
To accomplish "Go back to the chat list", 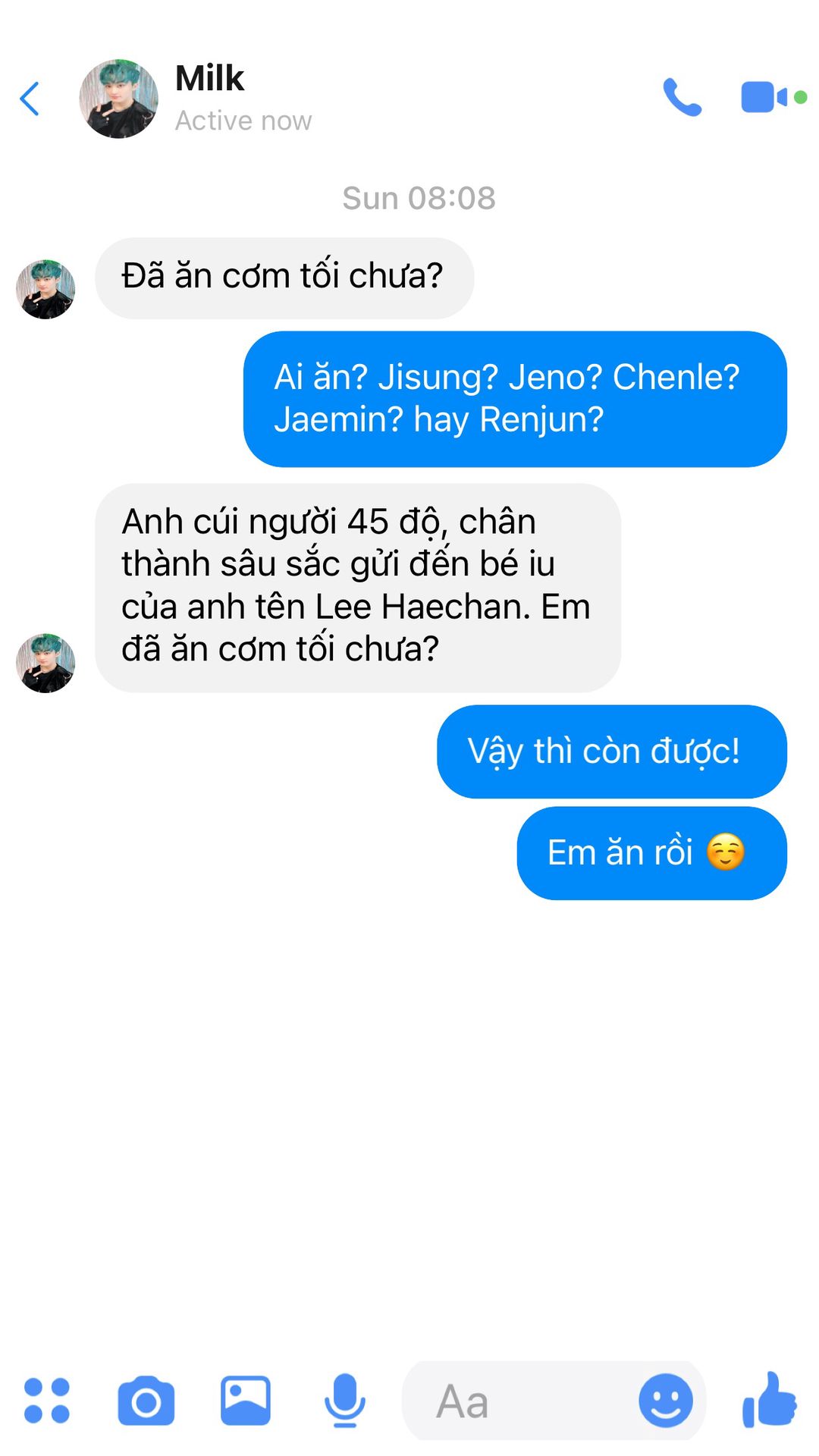I will coord(30,99).
